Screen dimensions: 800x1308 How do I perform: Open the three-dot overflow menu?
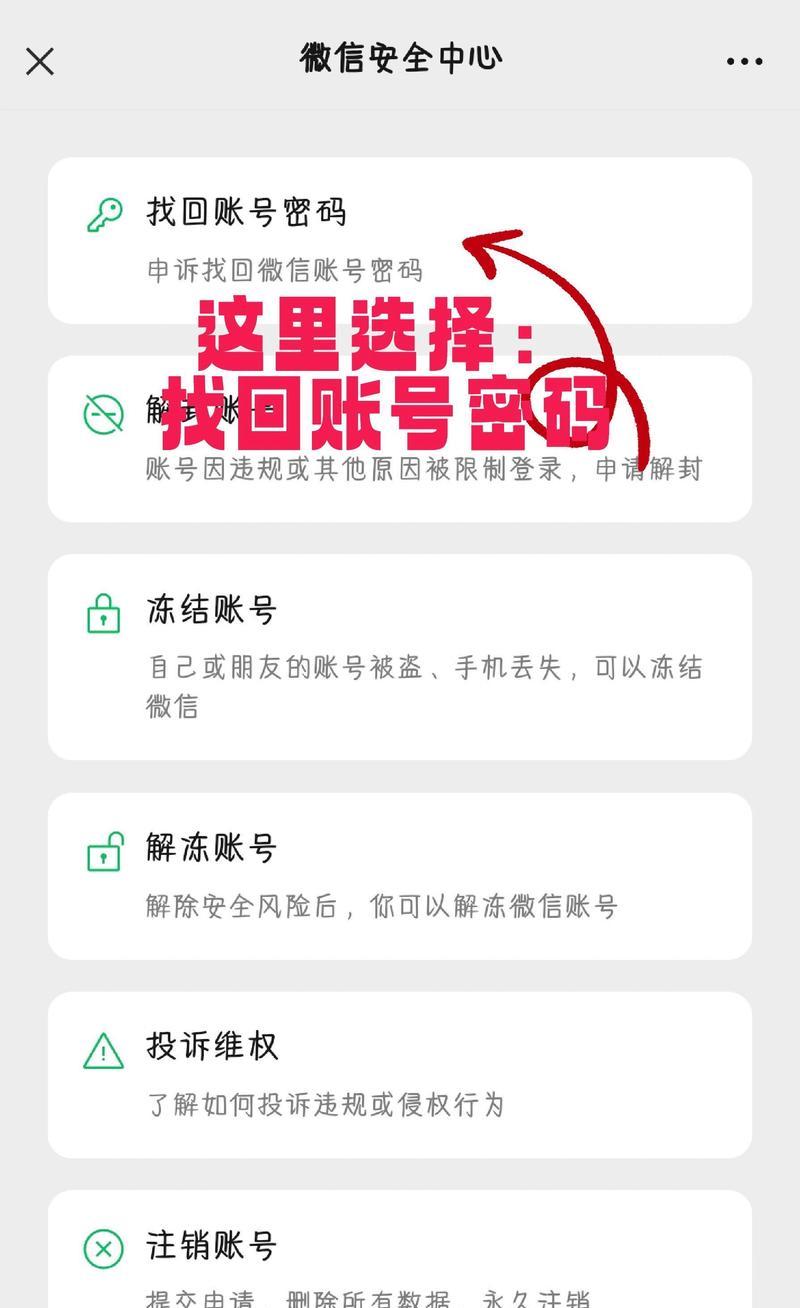tap(744, 62)
